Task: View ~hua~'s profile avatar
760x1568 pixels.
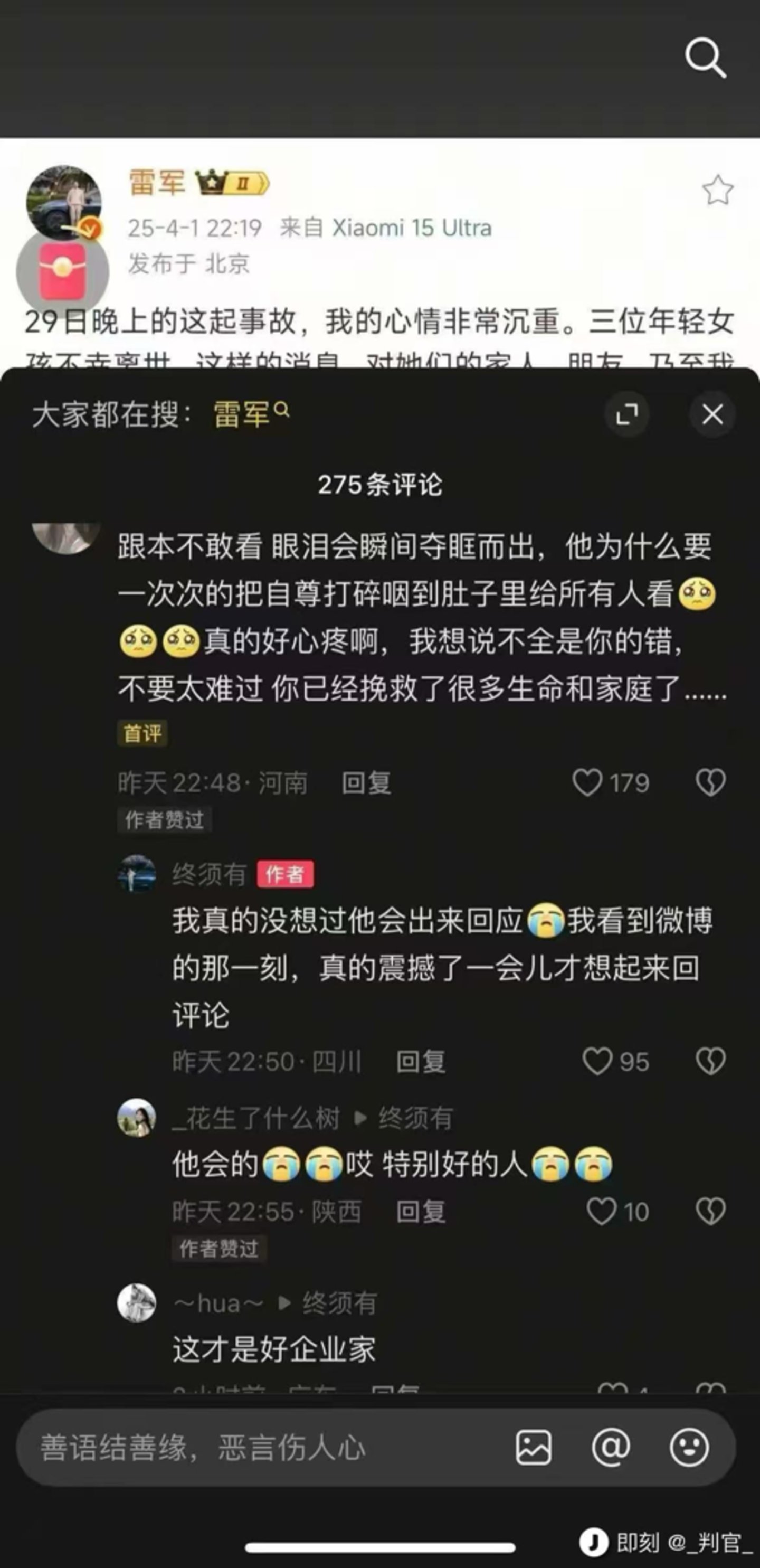Action: tap(137, 1303)
